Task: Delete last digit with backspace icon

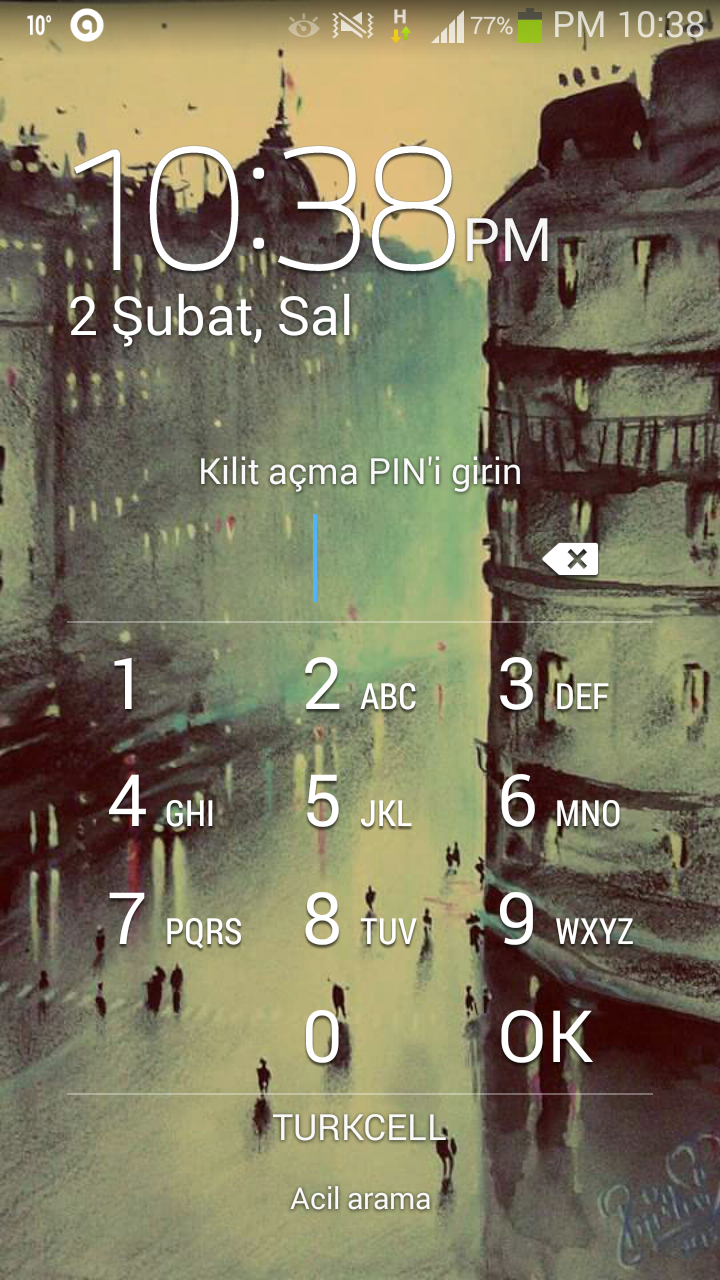Action: [571, 560]
